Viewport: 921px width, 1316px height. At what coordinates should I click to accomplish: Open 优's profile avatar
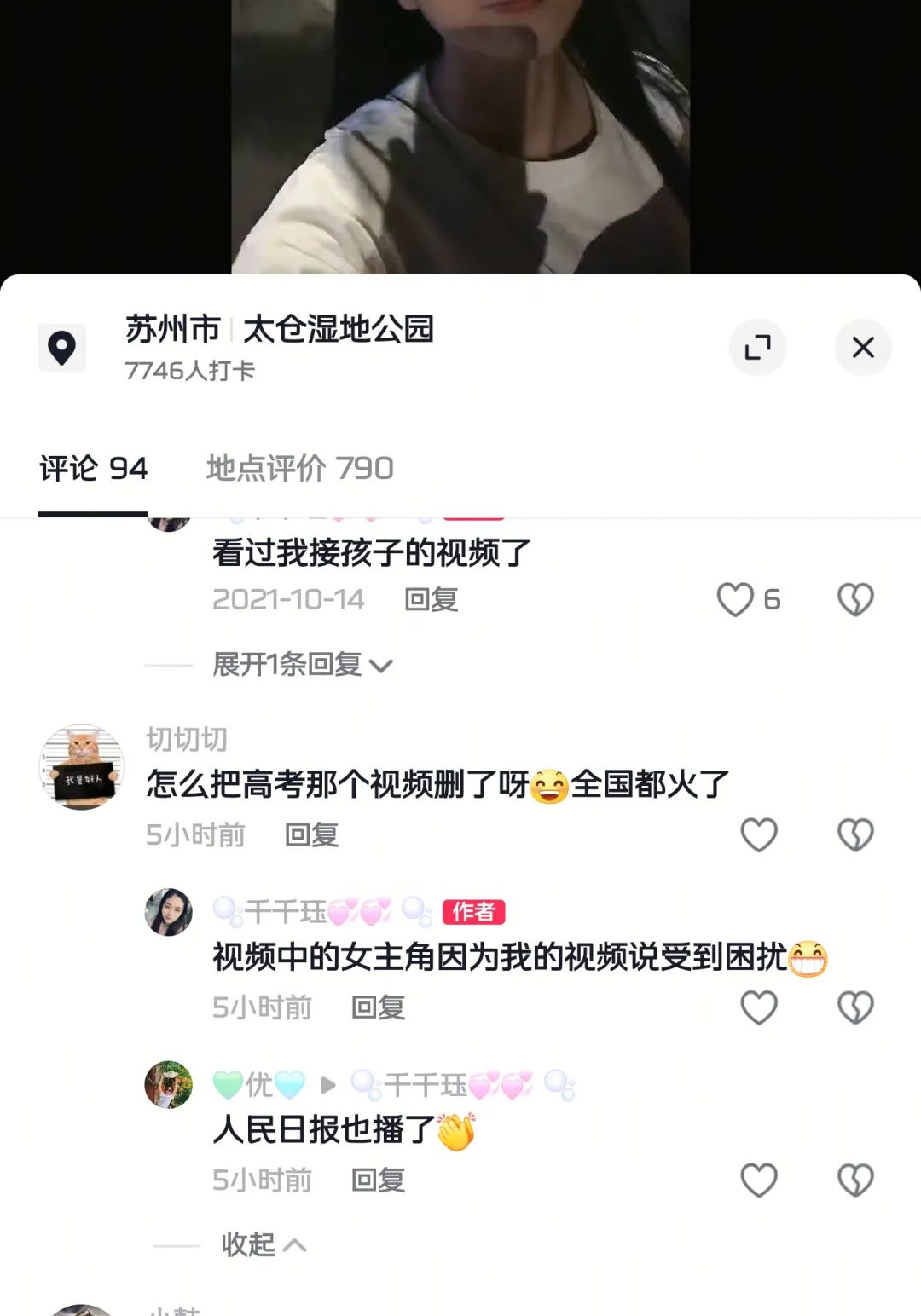pyautogui.click(x=169, y=1084)
